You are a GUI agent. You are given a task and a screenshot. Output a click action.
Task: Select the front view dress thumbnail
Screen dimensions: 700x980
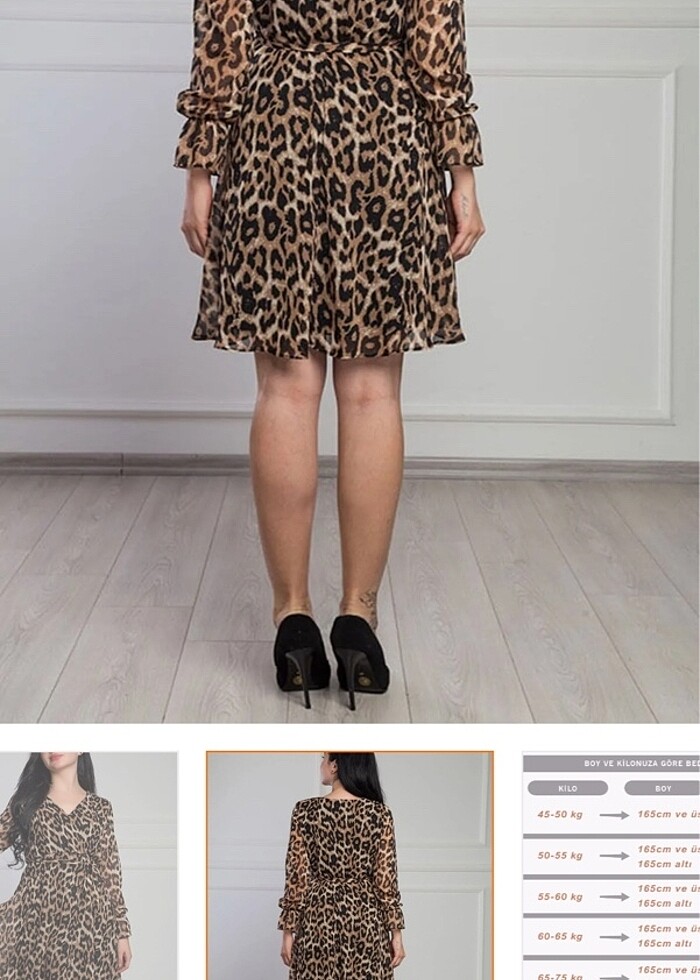(87, 866)
